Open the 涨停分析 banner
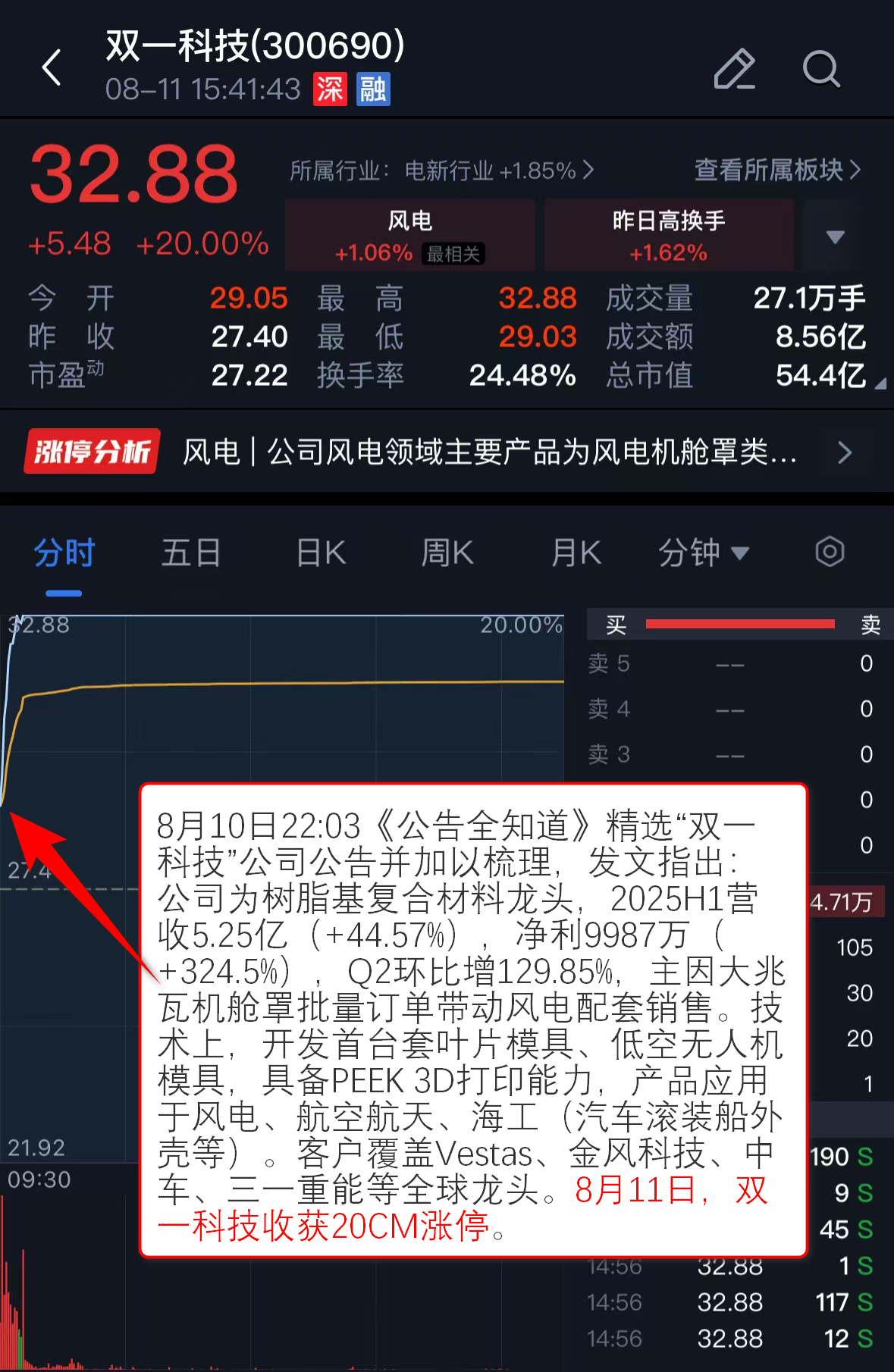The image size is (894, 1372). point(447,452)
